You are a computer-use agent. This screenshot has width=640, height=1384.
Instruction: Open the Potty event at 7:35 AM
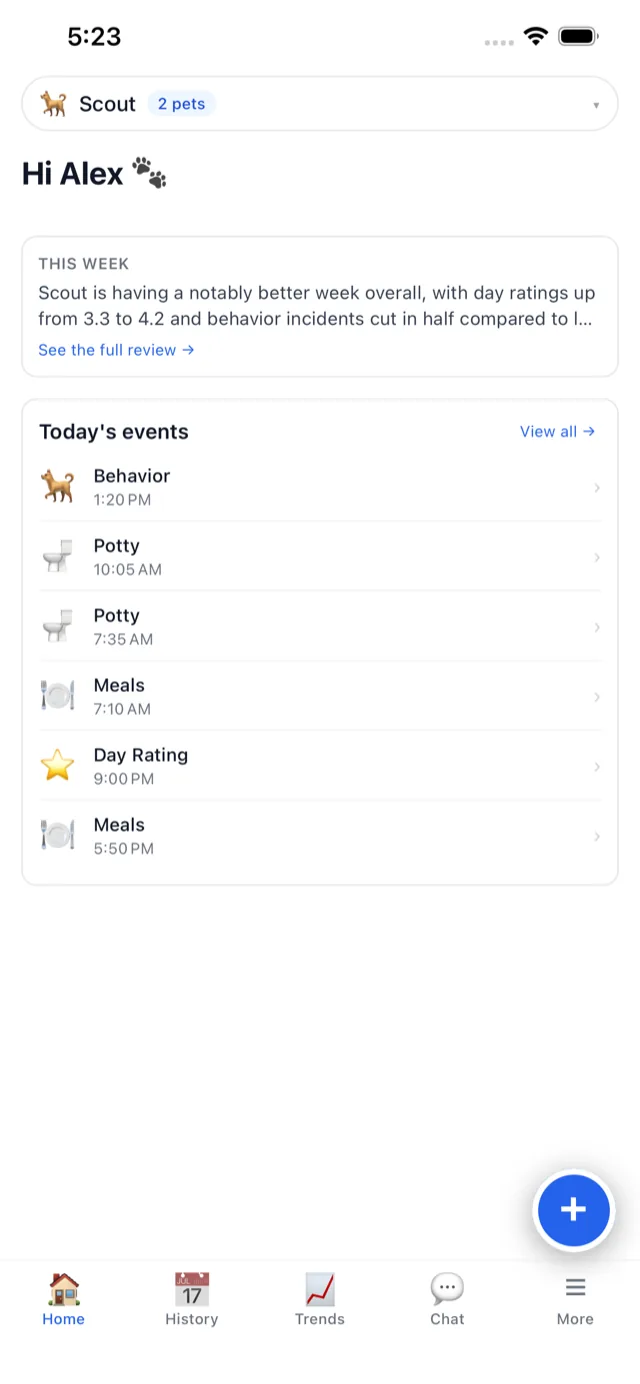click(x=320, y=627)
